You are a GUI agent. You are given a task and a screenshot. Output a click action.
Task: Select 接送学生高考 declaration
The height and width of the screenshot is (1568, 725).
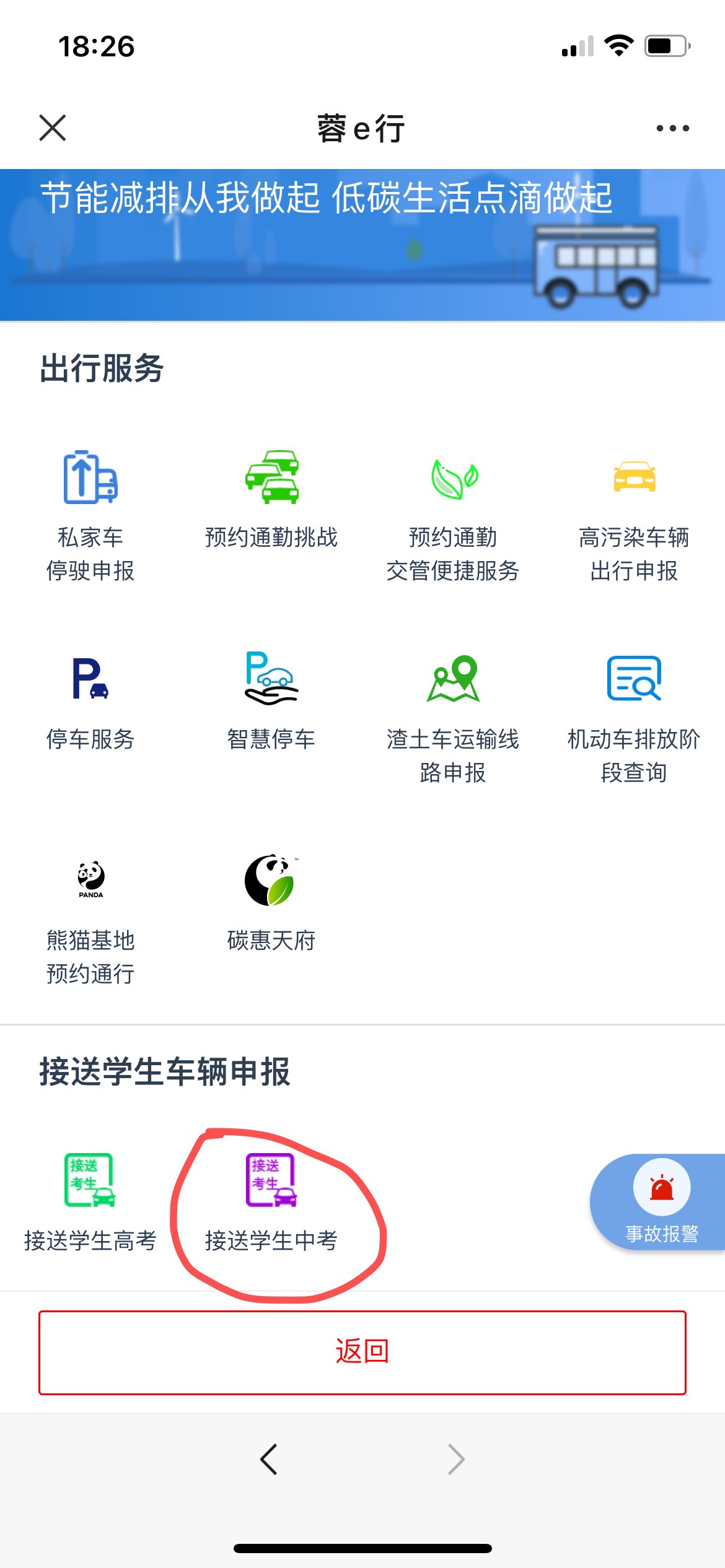(90, 1203)
